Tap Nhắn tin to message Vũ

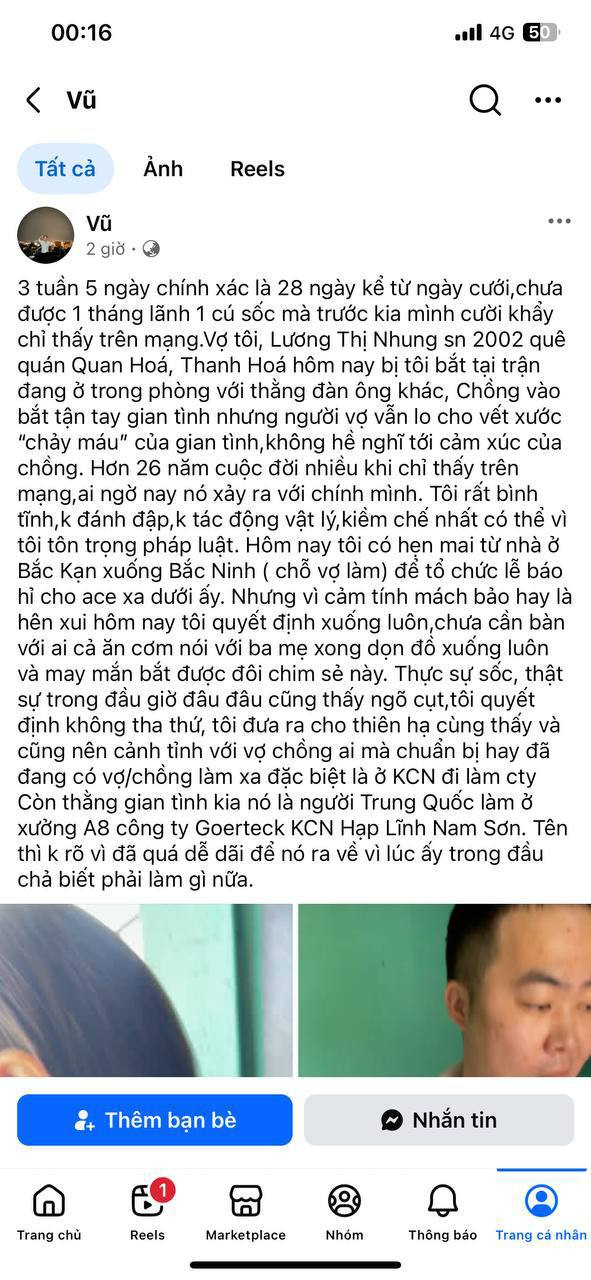click(x=439, y=1120)
